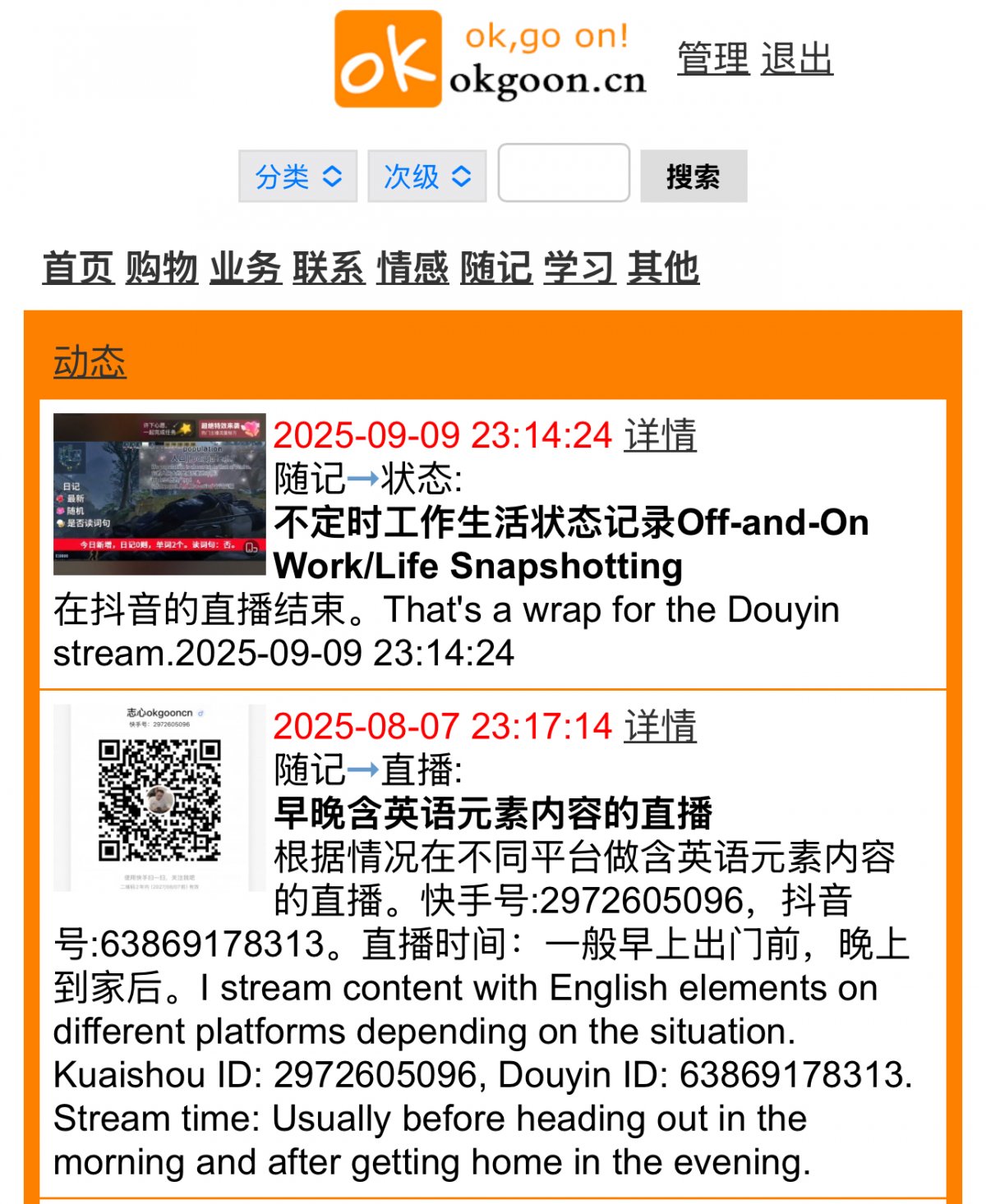Image resolution: width=986 pixels, height=1204 pixels.
Task: Open the 管理 admin link
Action: click(x=712, y=59)
